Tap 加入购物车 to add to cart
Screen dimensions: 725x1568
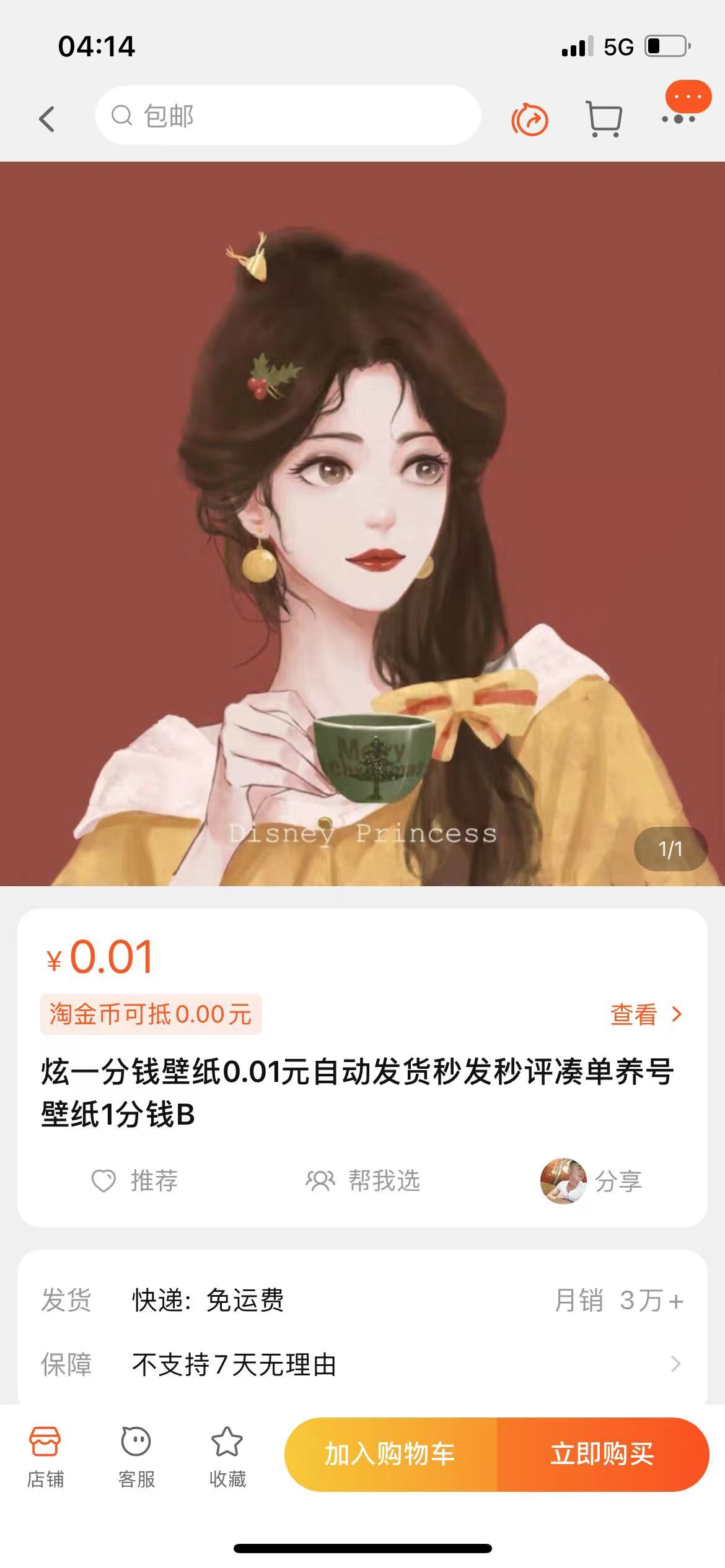390,1454
